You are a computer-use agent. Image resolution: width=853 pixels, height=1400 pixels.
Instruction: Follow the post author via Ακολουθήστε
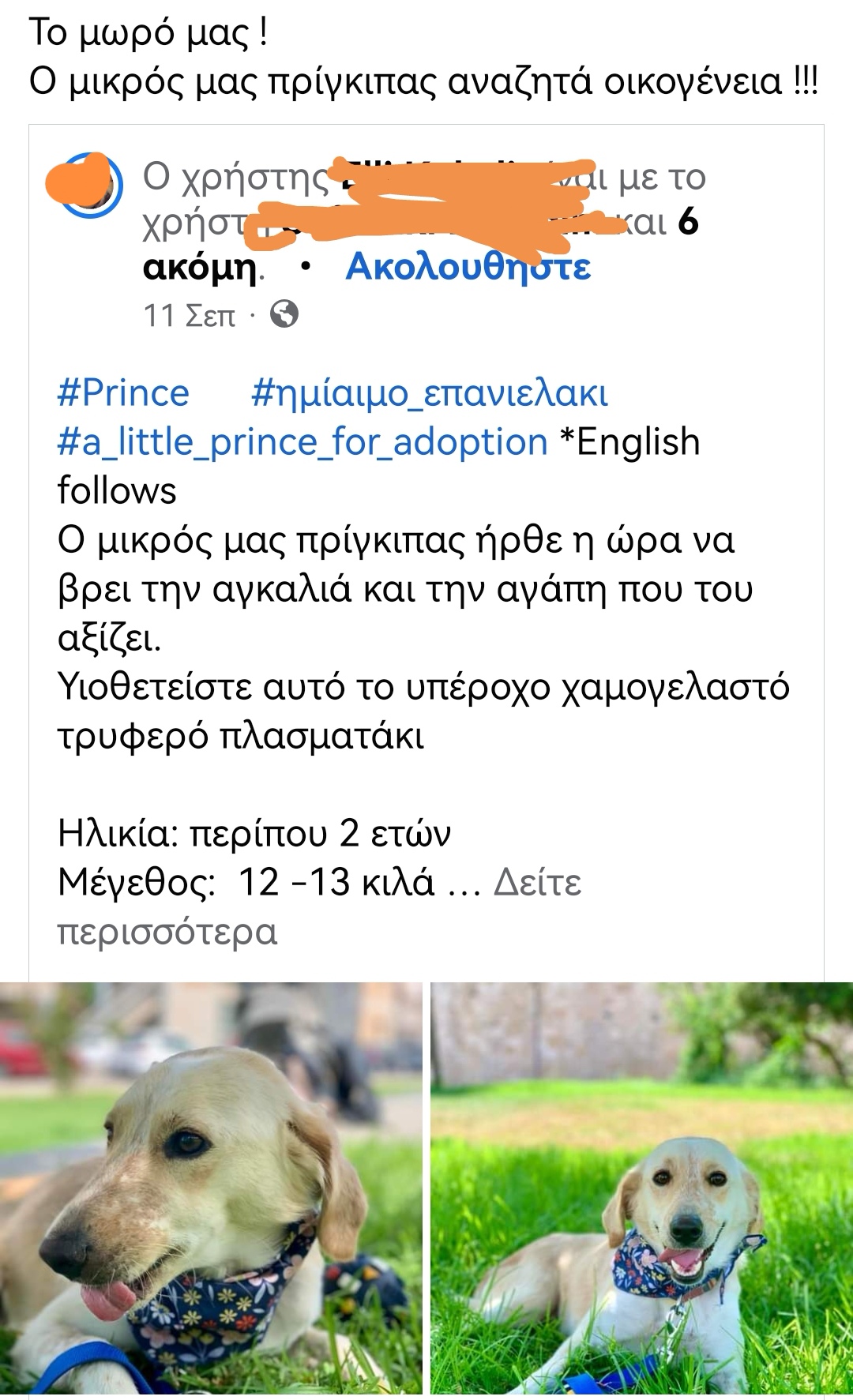click(x=468, y=267)
